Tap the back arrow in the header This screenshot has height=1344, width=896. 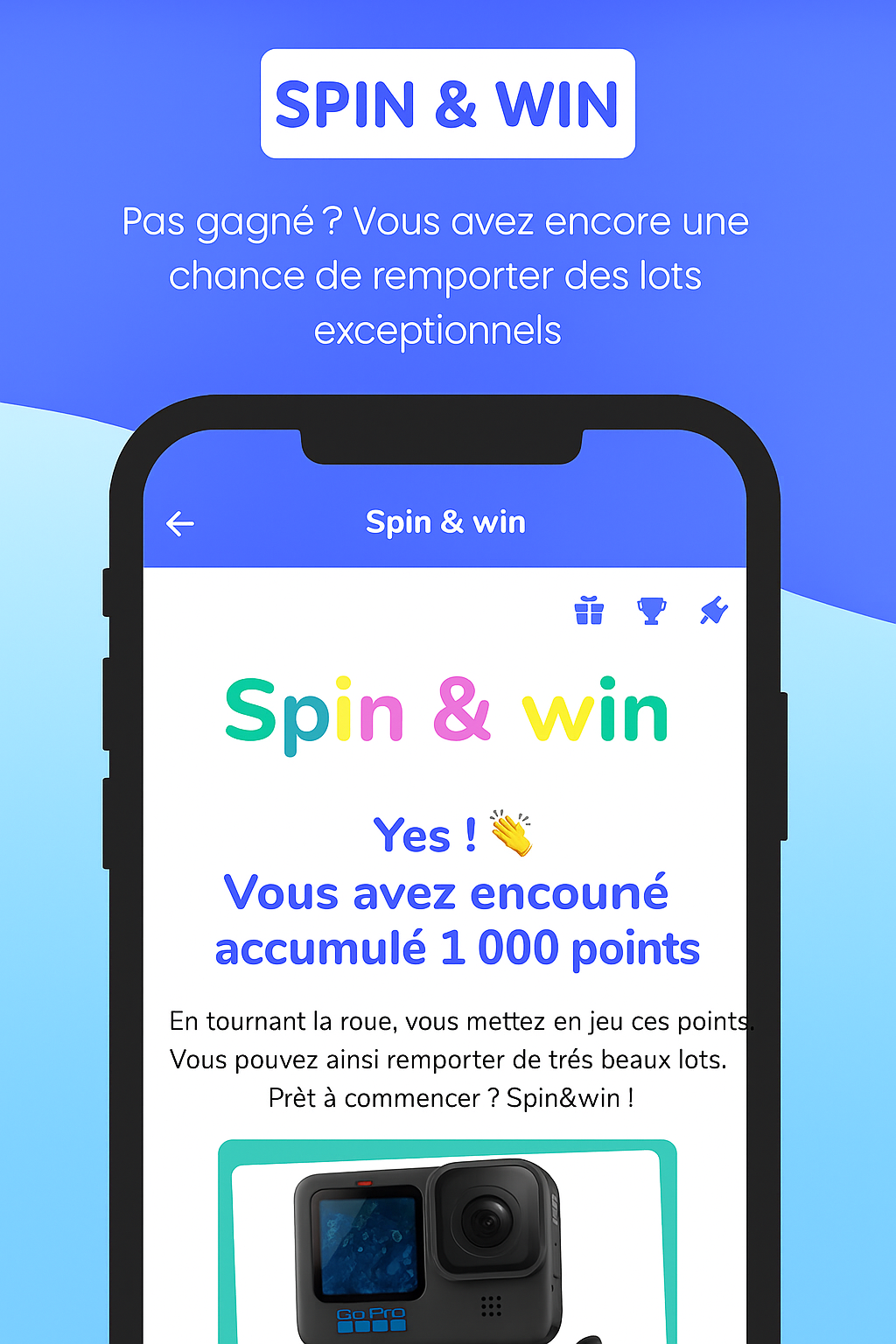[179, 522]
